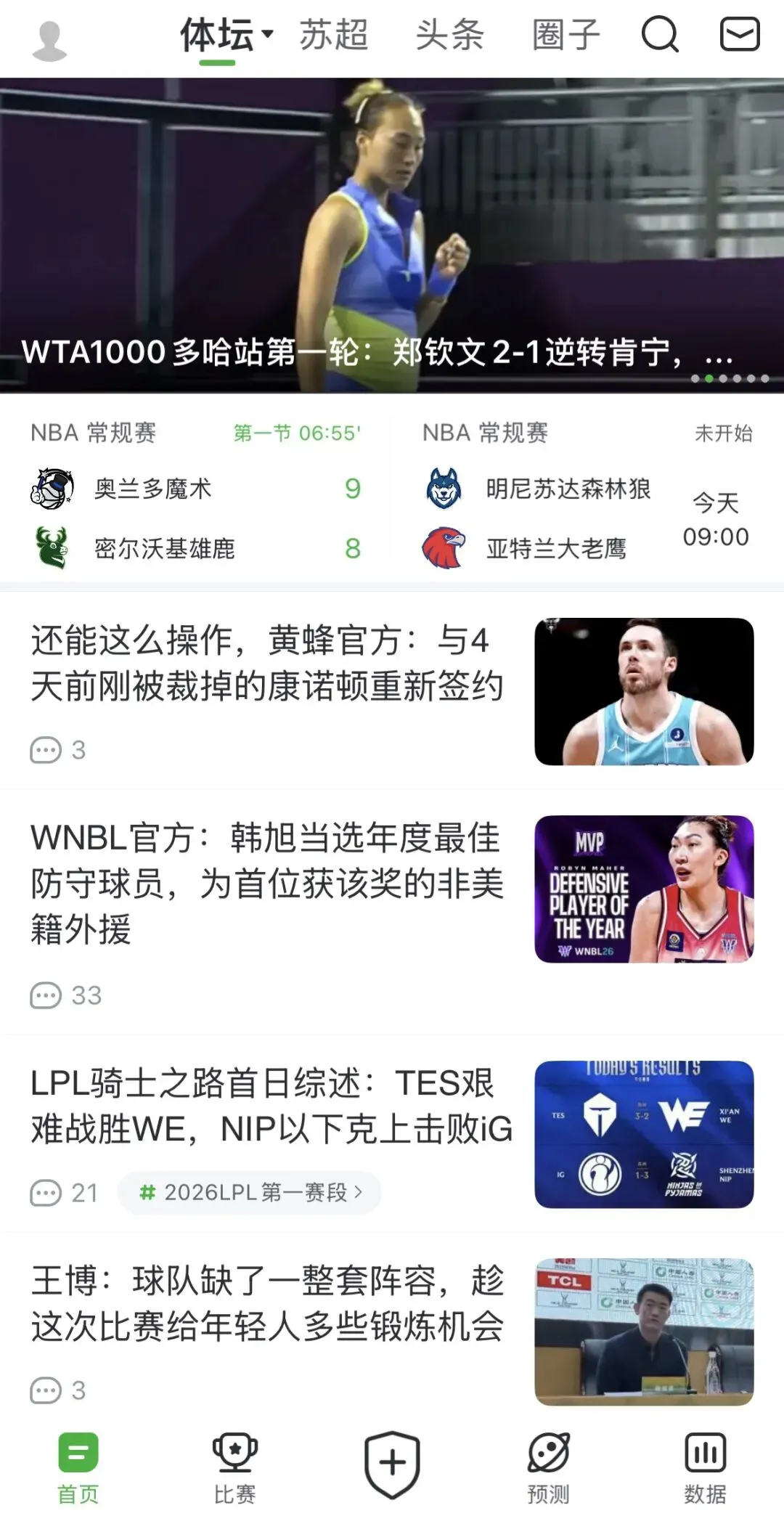The height and width of the screenshot is (1529, 784).
Task: Expand the 体坛 dropdown tab
Action: 225,36
